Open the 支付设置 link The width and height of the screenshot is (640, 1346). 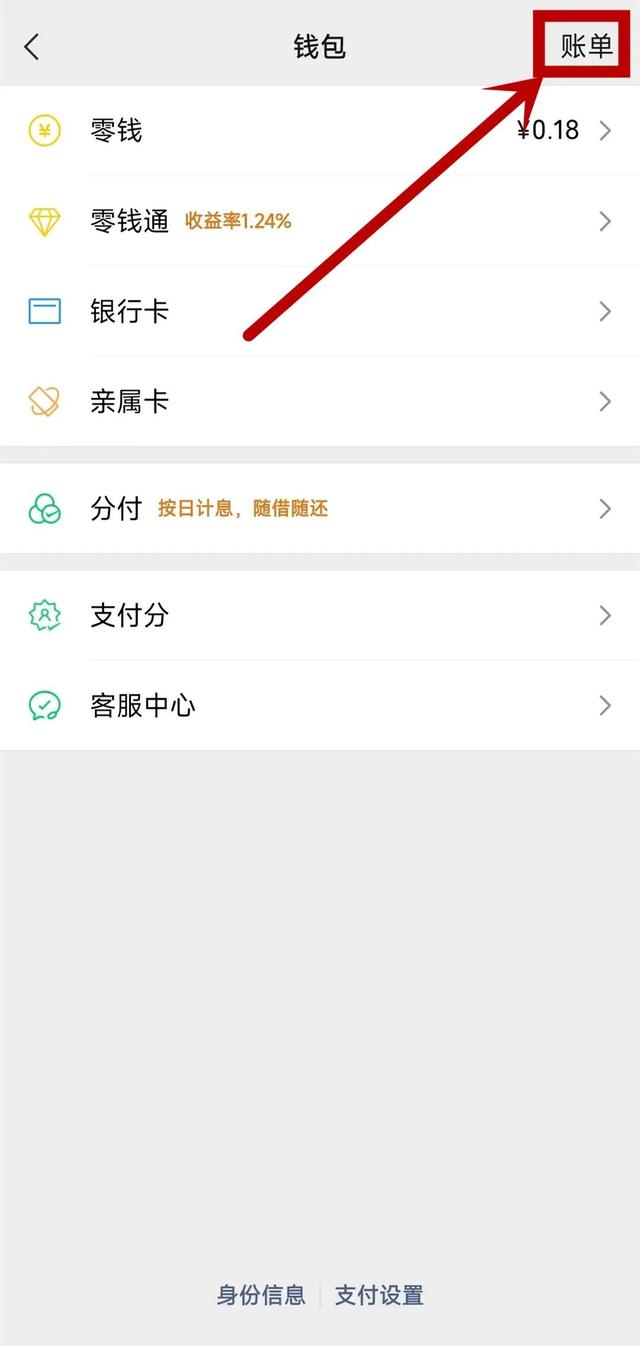pyautogui.click(x=379, y=1295)
